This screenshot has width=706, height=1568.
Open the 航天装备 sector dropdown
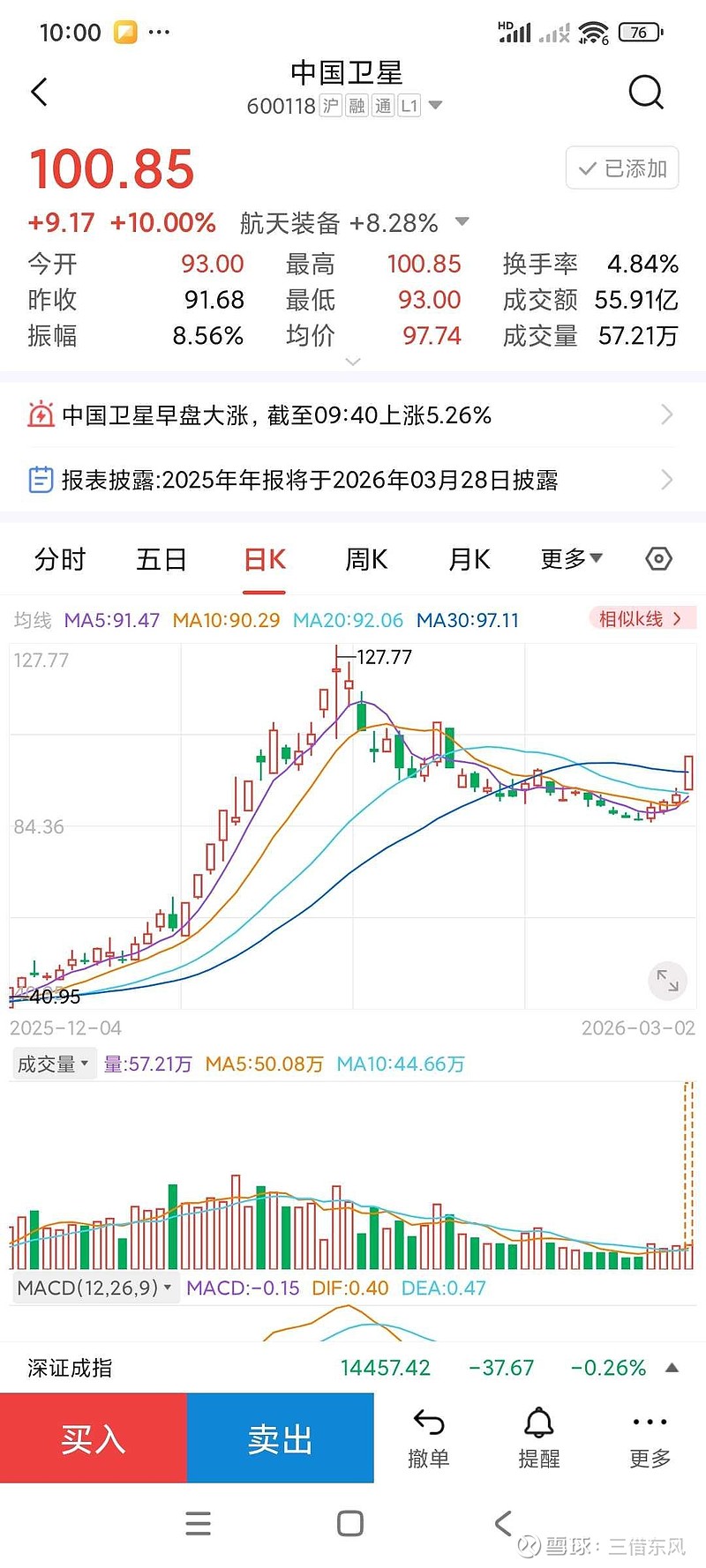462,223
